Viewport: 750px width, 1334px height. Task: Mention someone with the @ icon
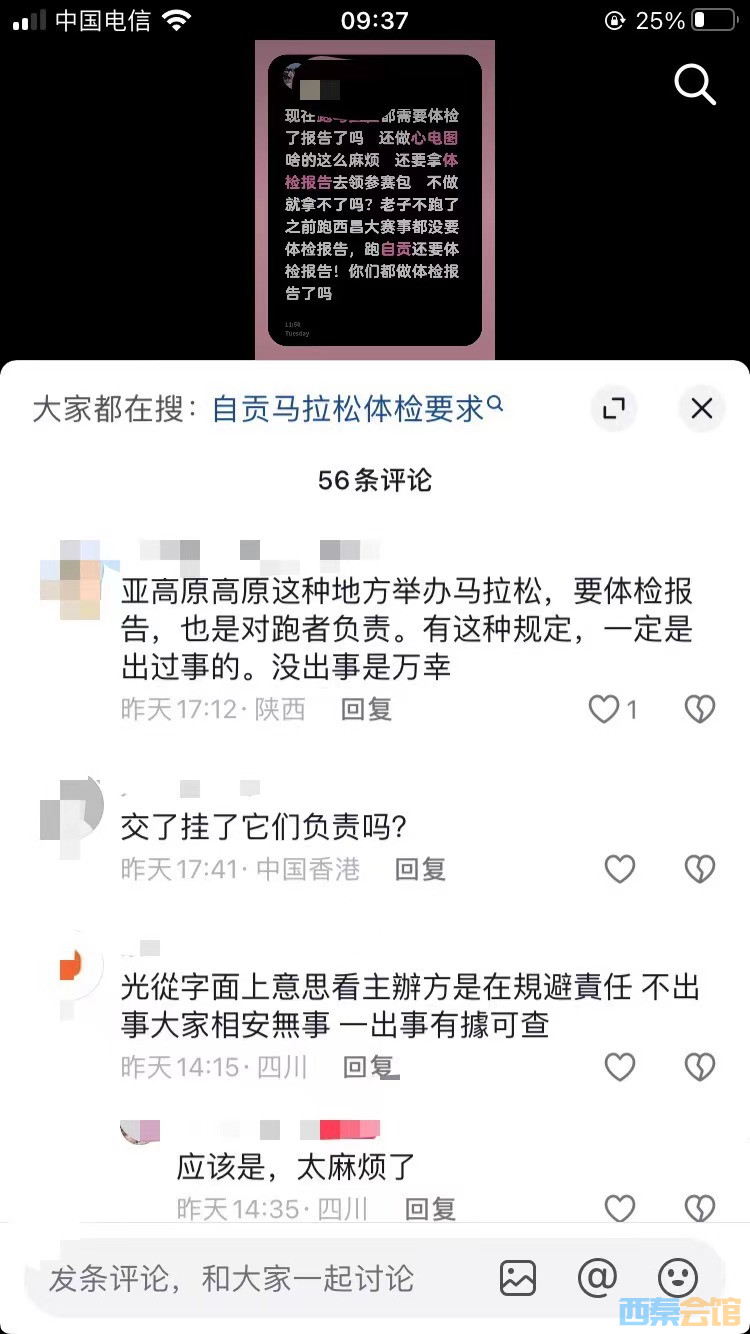tap(597, 1277)
